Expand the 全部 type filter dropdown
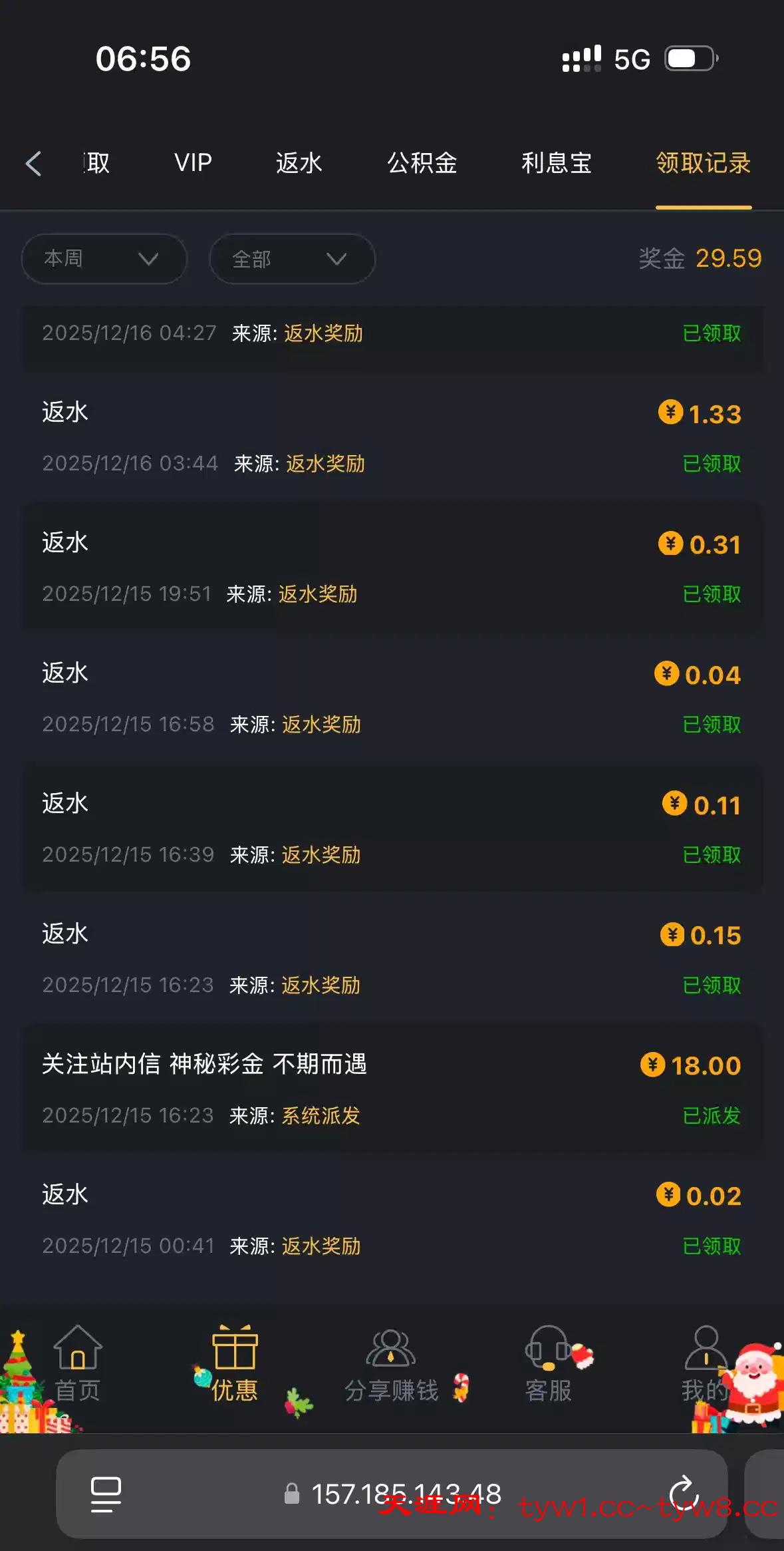The width and height of the screenshot is (784, 1551). pyautogui.click(x=292, y=259)
